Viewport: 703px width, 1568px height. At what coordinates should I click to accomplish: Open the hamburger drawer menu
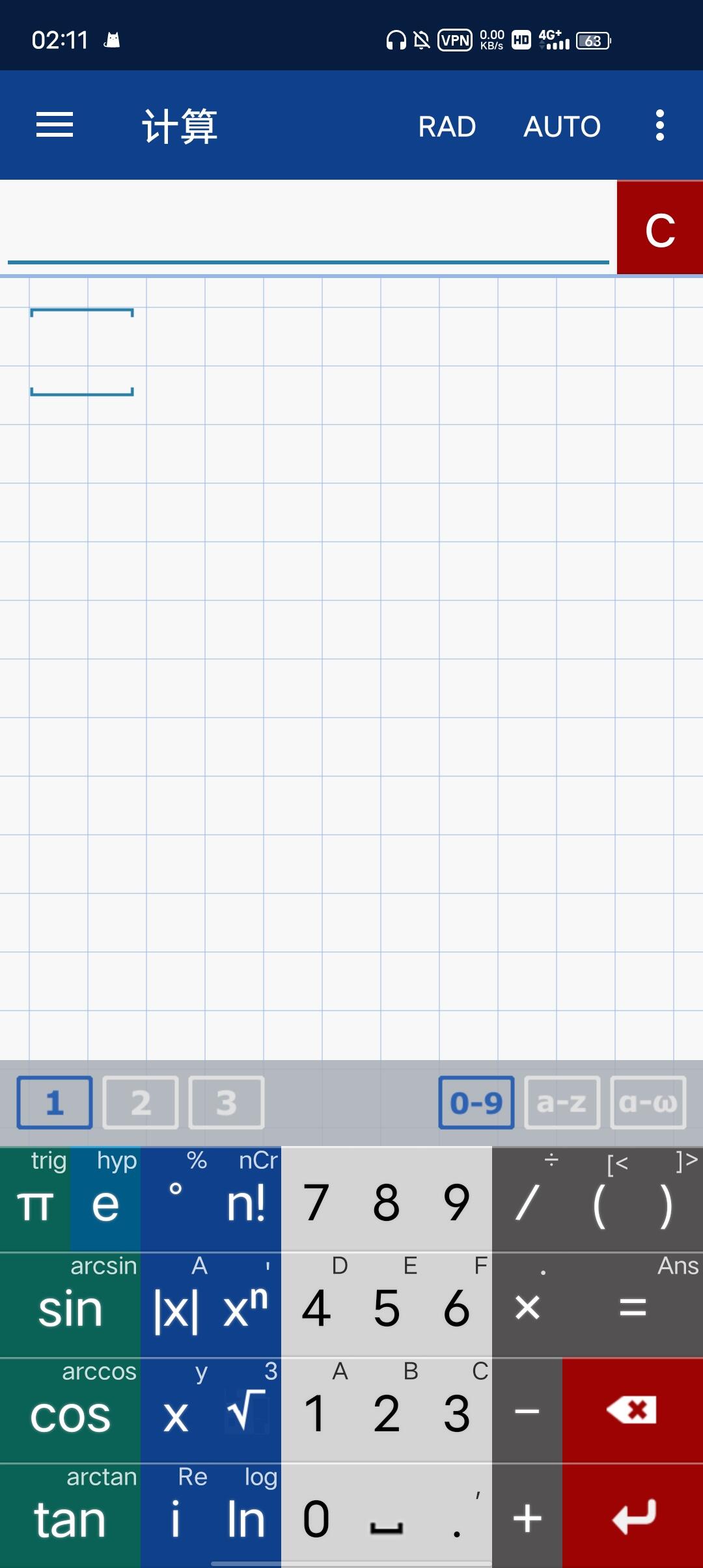(x=55, y=124)
